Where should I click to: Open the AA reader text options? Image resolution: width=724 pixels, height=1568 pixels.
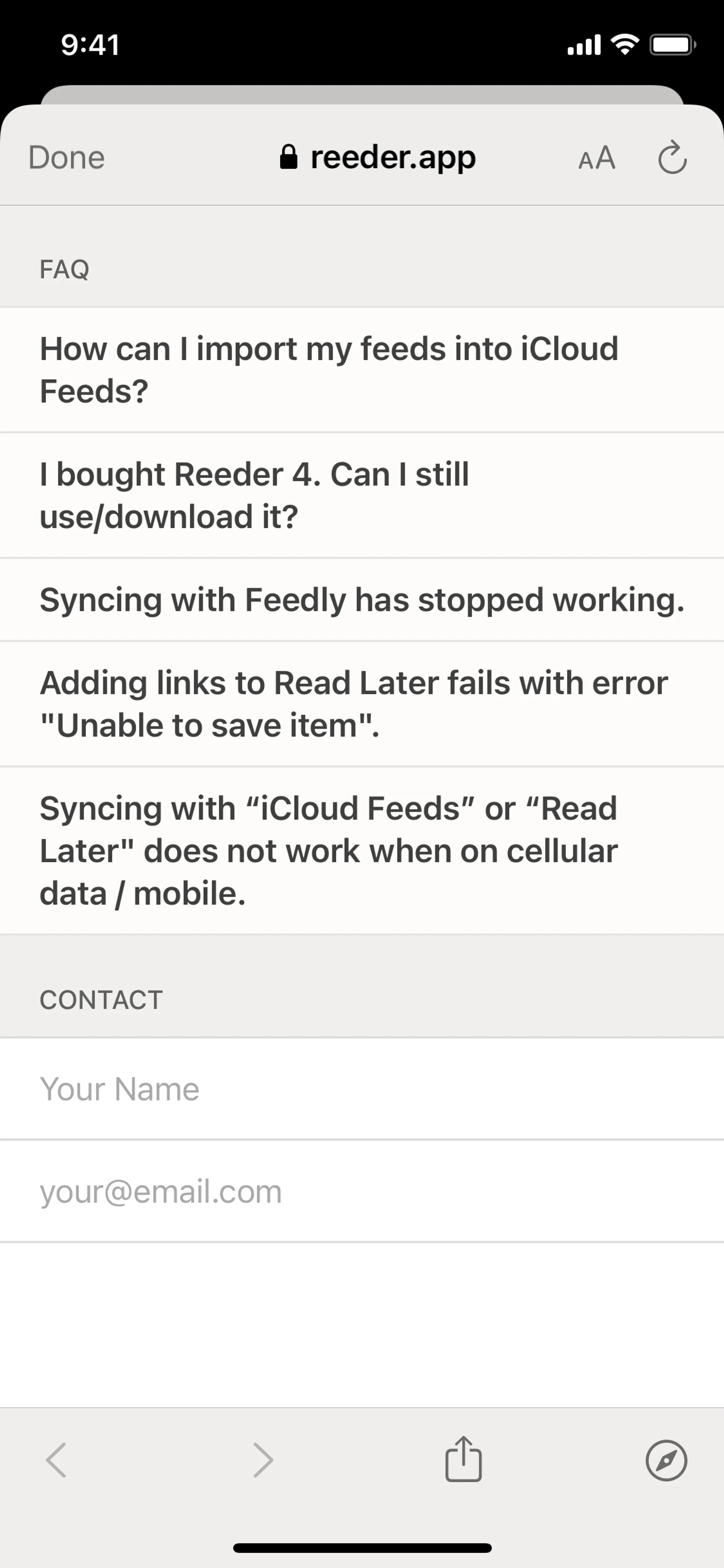596,158
